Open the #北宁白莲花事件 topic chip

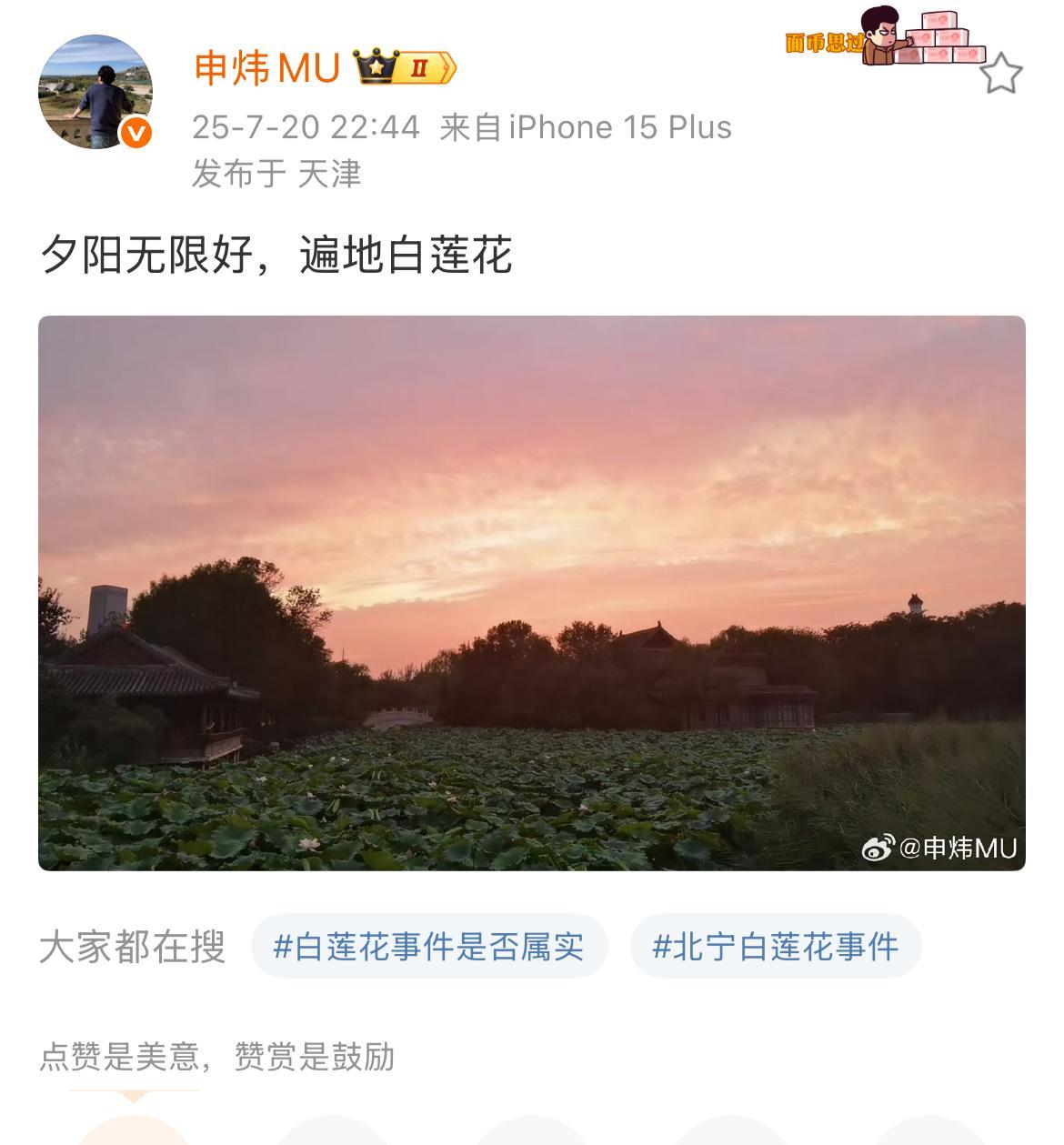pos(775,947)
